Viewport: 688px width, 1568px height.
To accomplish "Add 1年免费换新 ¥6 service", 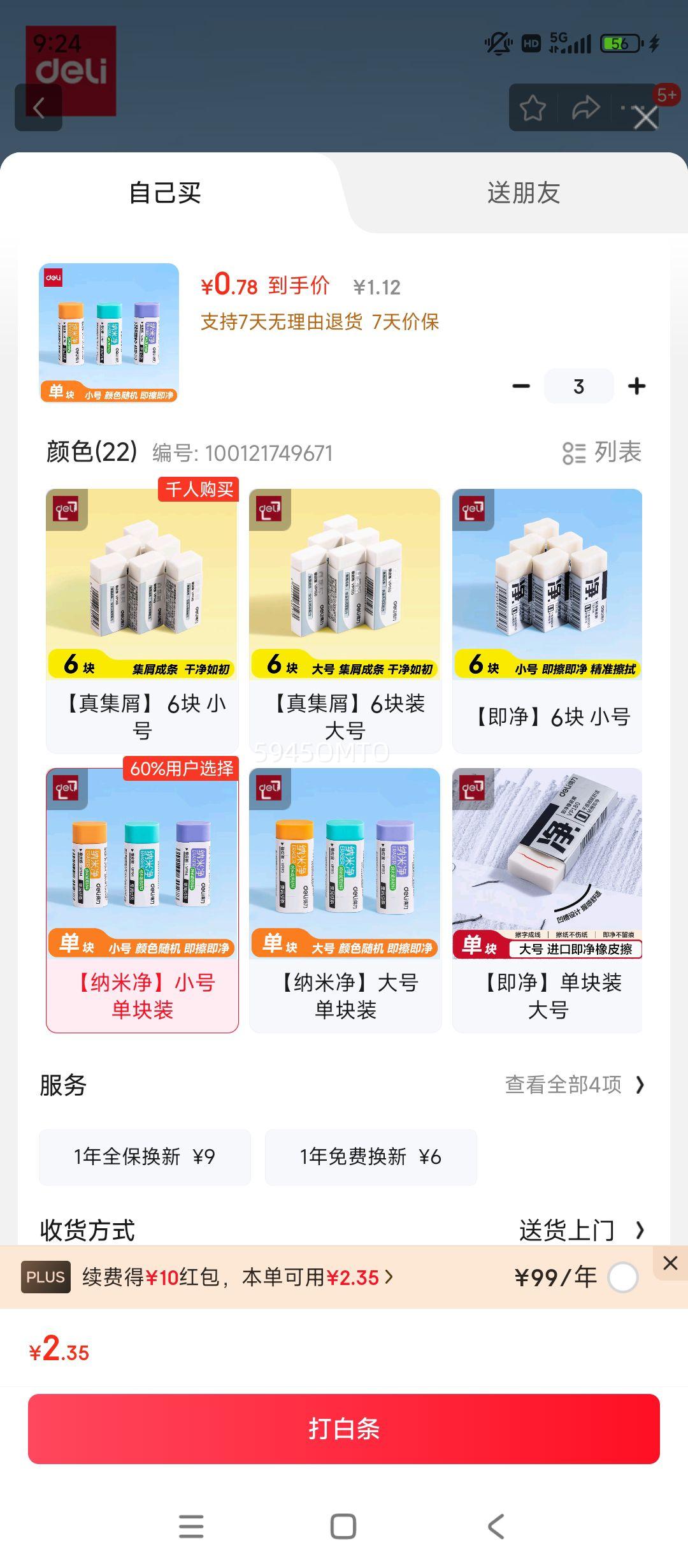I will (371, 1157).
